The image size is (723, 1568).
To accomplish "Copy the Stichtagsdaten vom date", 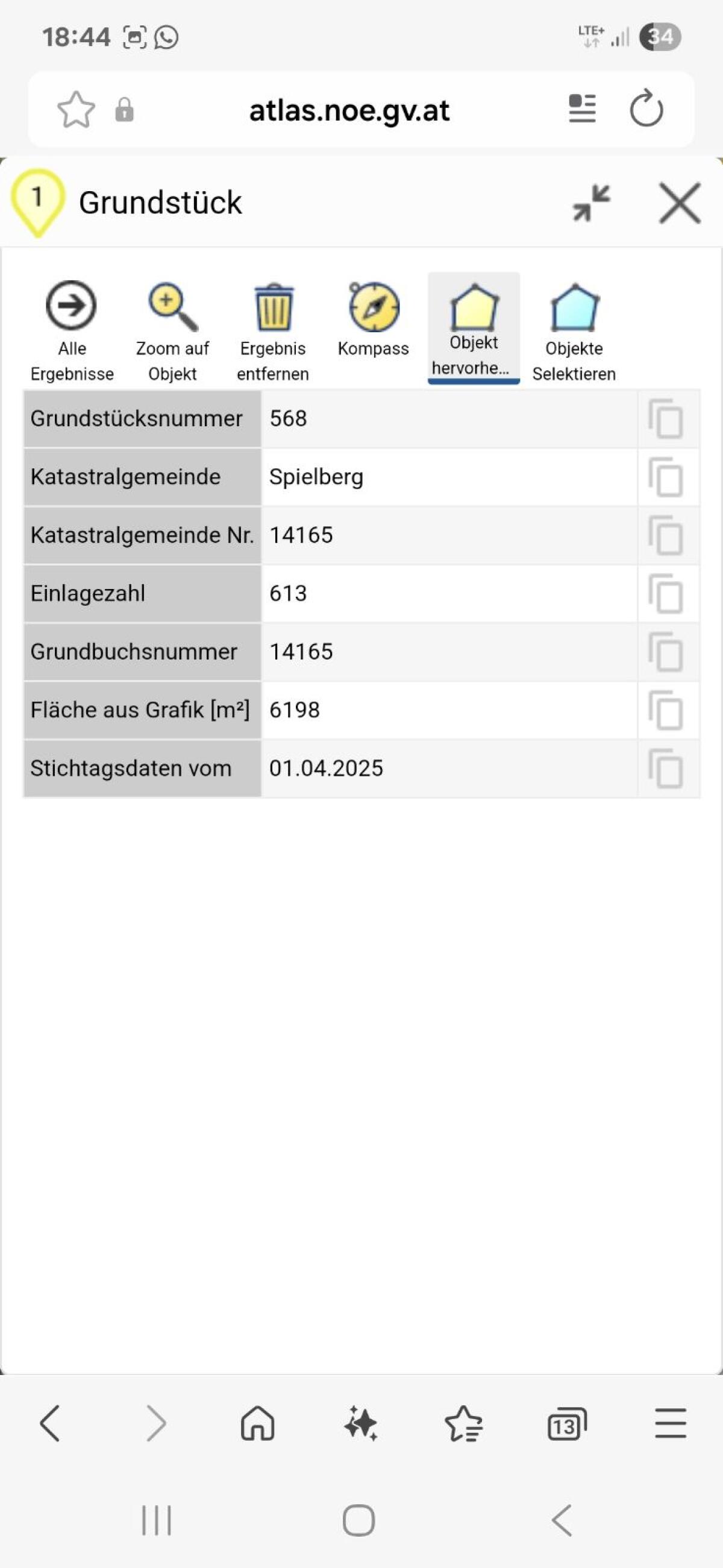I will [666, 768].
